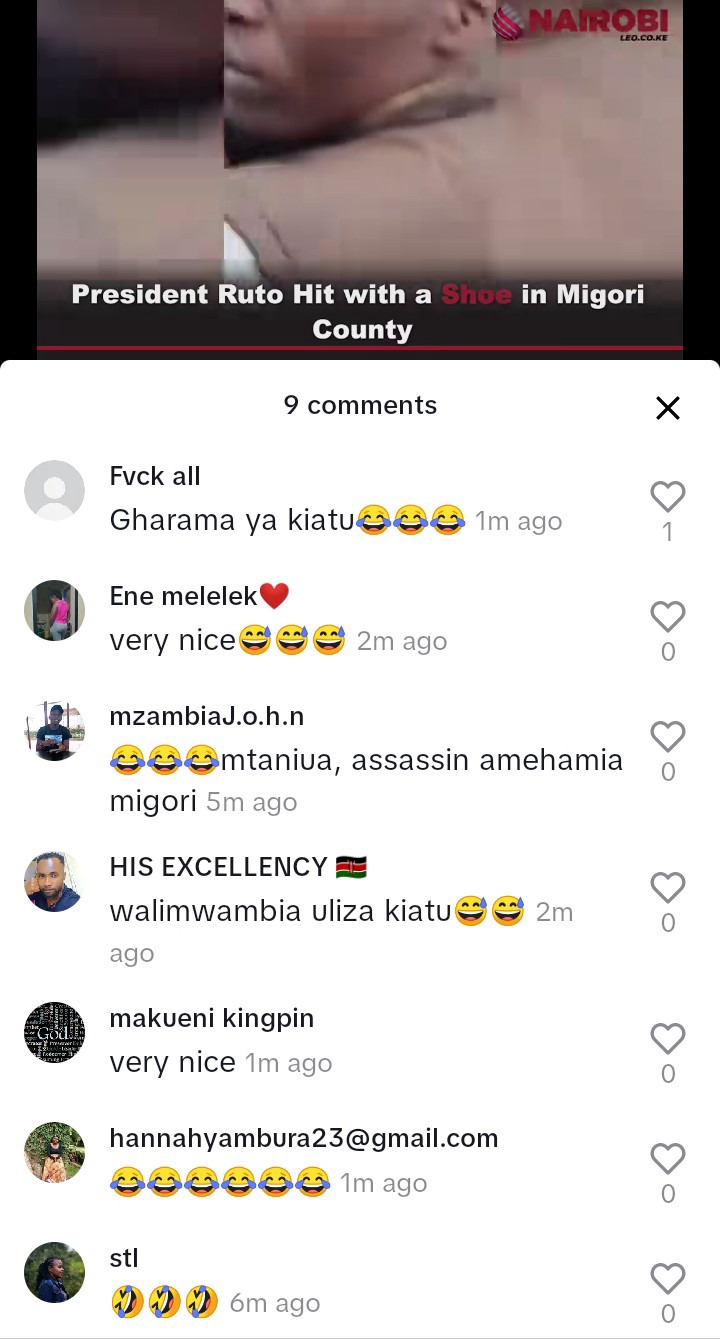Like makueni kingpin's comment

tap(667, 1039)
